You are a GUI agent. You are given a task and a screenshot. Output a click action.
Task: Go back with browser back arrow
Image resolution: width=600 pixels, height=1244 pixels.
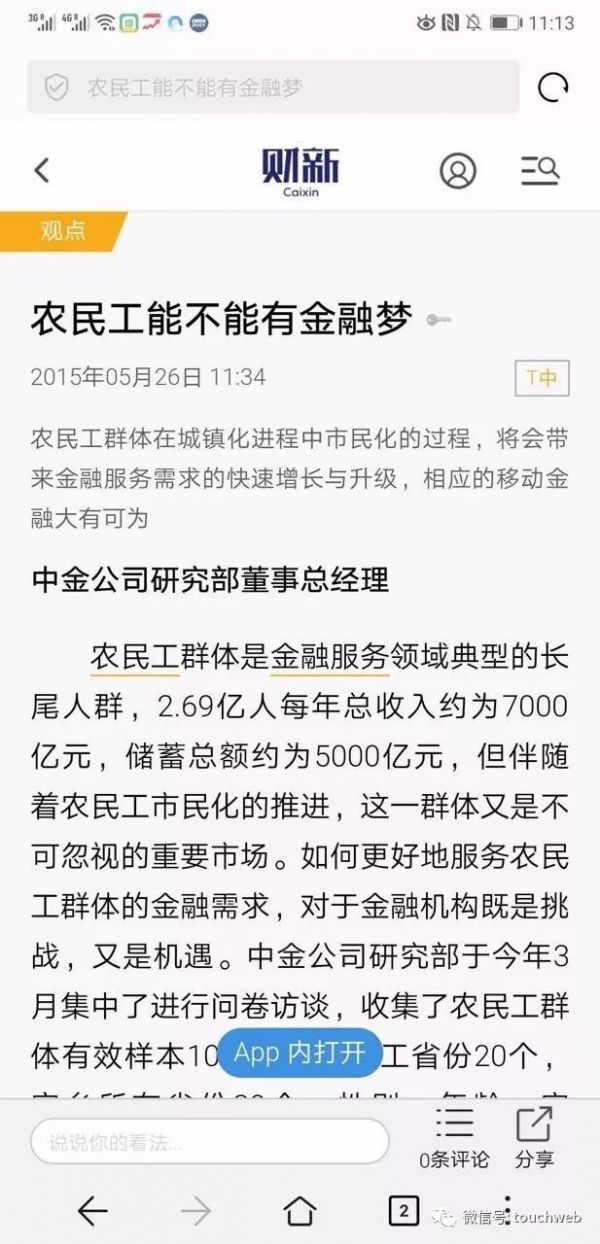coord(92,1211)
